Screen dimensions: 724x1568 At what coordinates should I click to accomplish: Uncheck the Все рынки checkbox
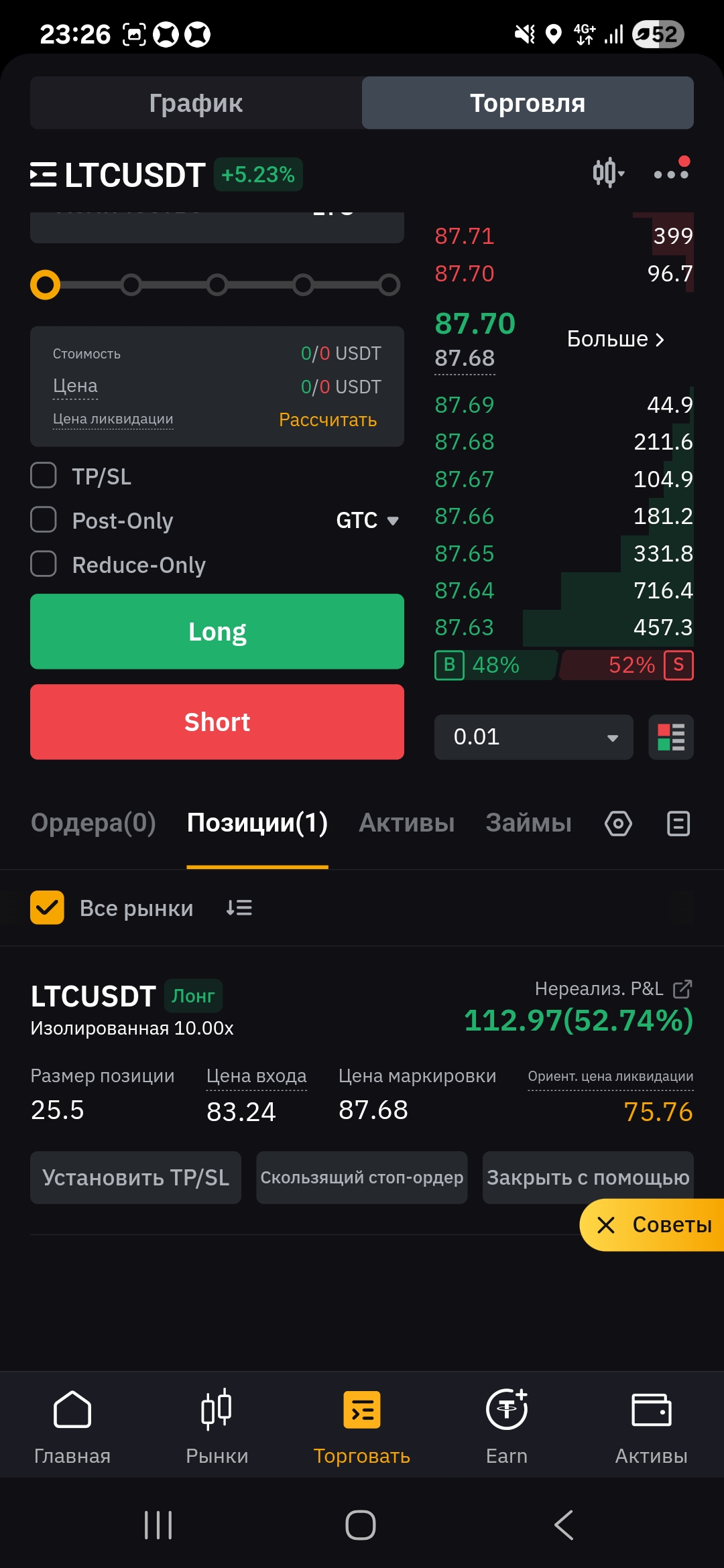click(47, 908)
